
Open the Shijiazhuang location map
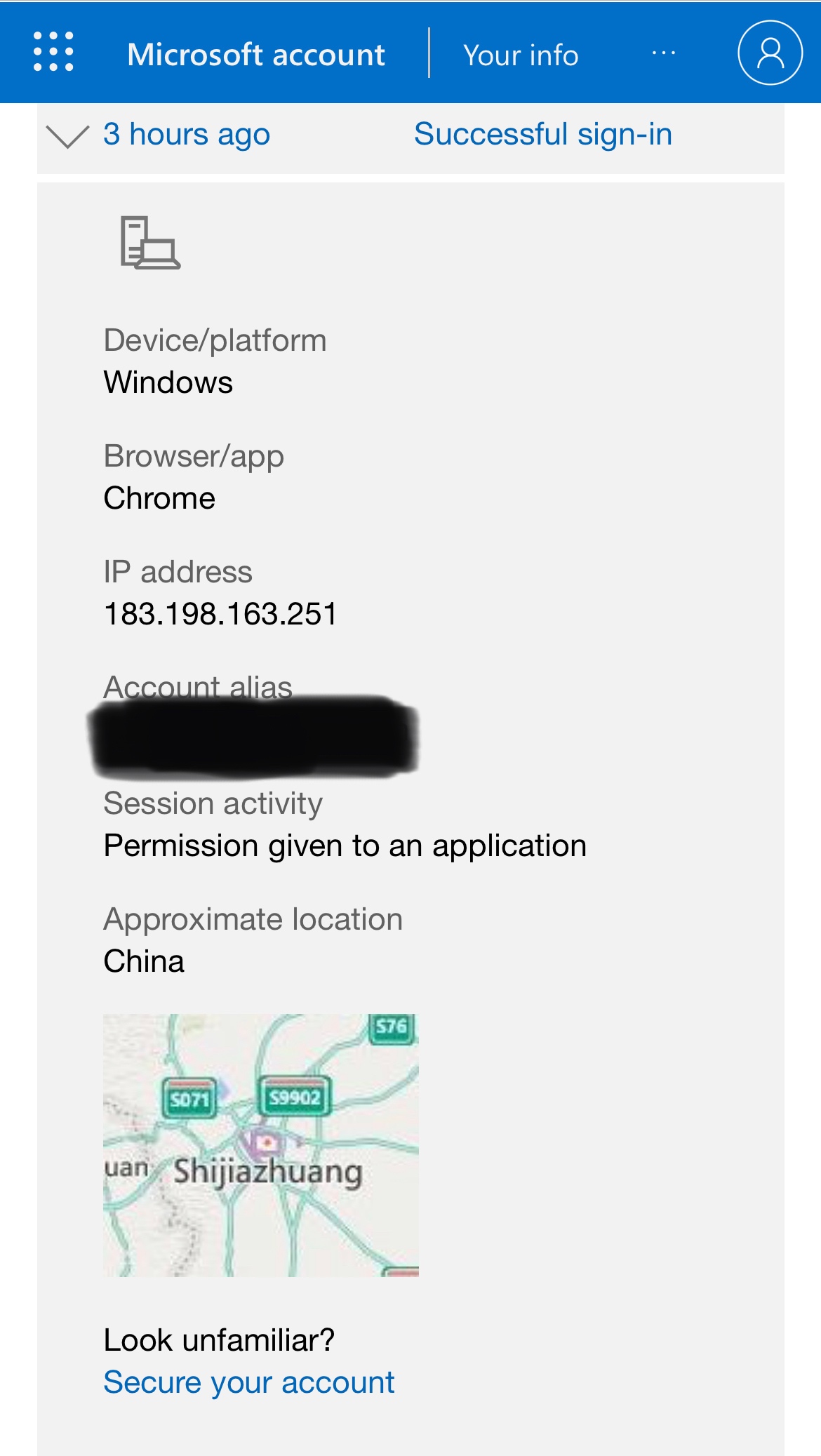click(261, 1144)
